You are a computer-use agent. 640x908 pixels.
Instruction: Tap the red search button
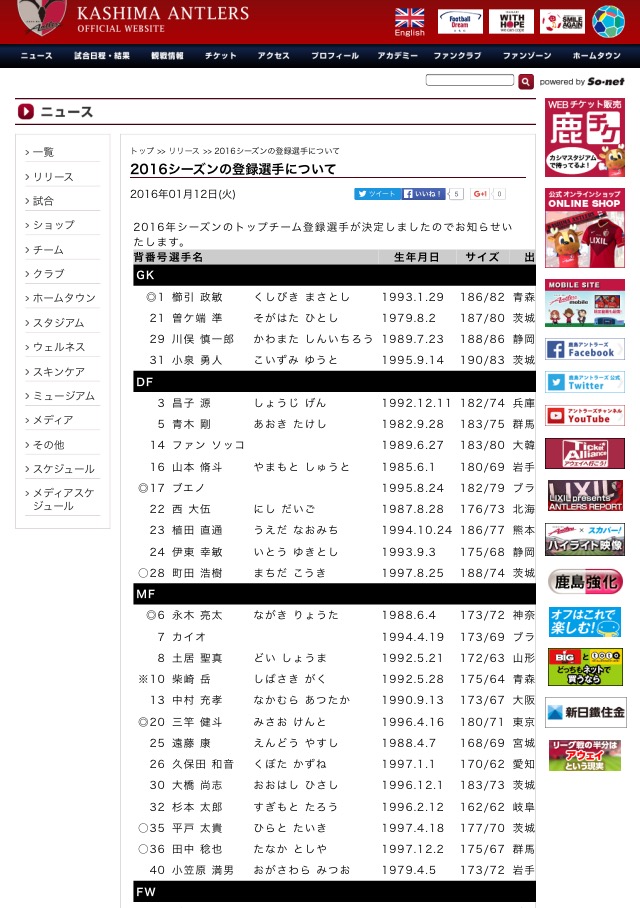point(525,82)
